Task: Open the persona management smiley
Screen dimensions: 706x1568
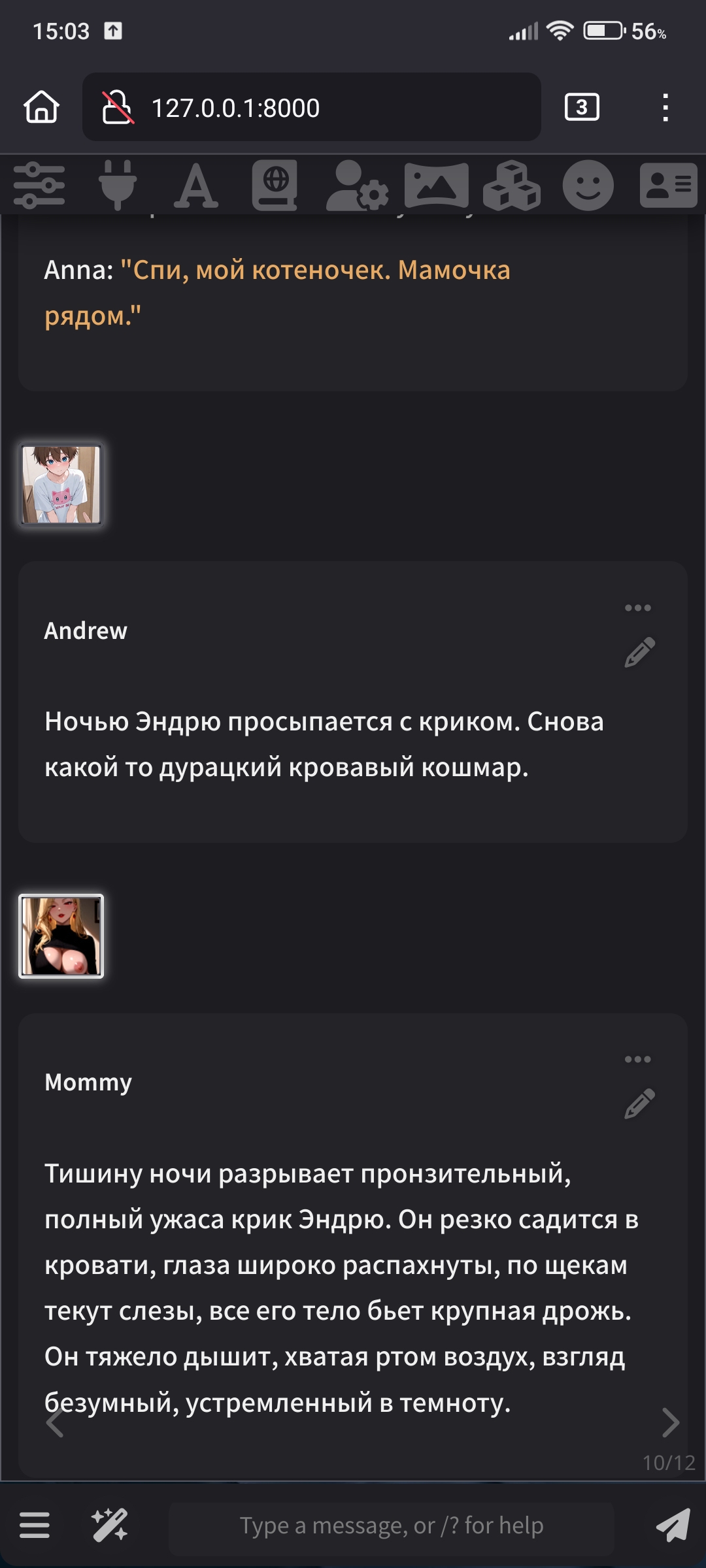Action: tap(588, 186)
